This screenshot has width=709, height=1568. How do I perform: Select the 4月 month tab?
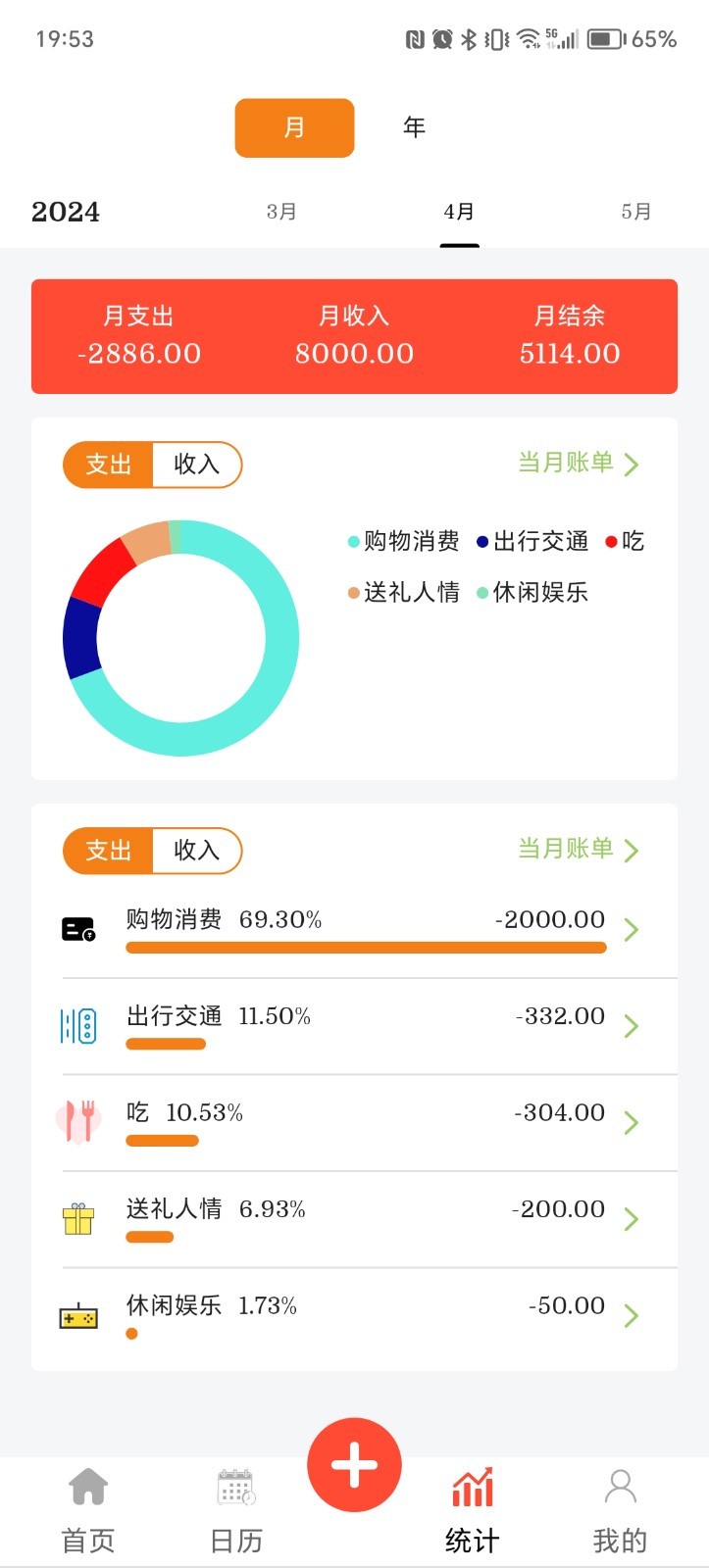(x=459, y=212)
